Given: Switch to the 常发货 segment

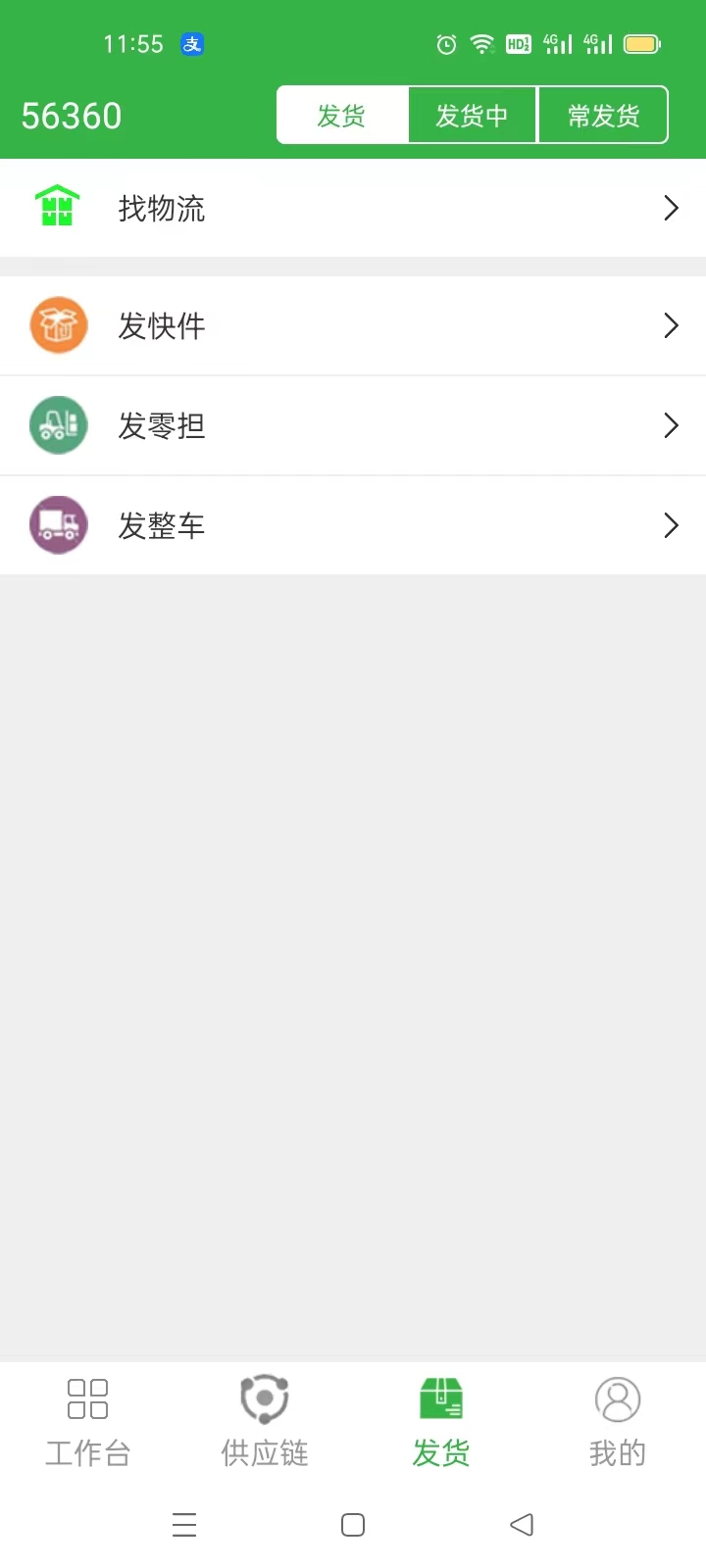Looking at the screenshot, I should coord(603,116).
